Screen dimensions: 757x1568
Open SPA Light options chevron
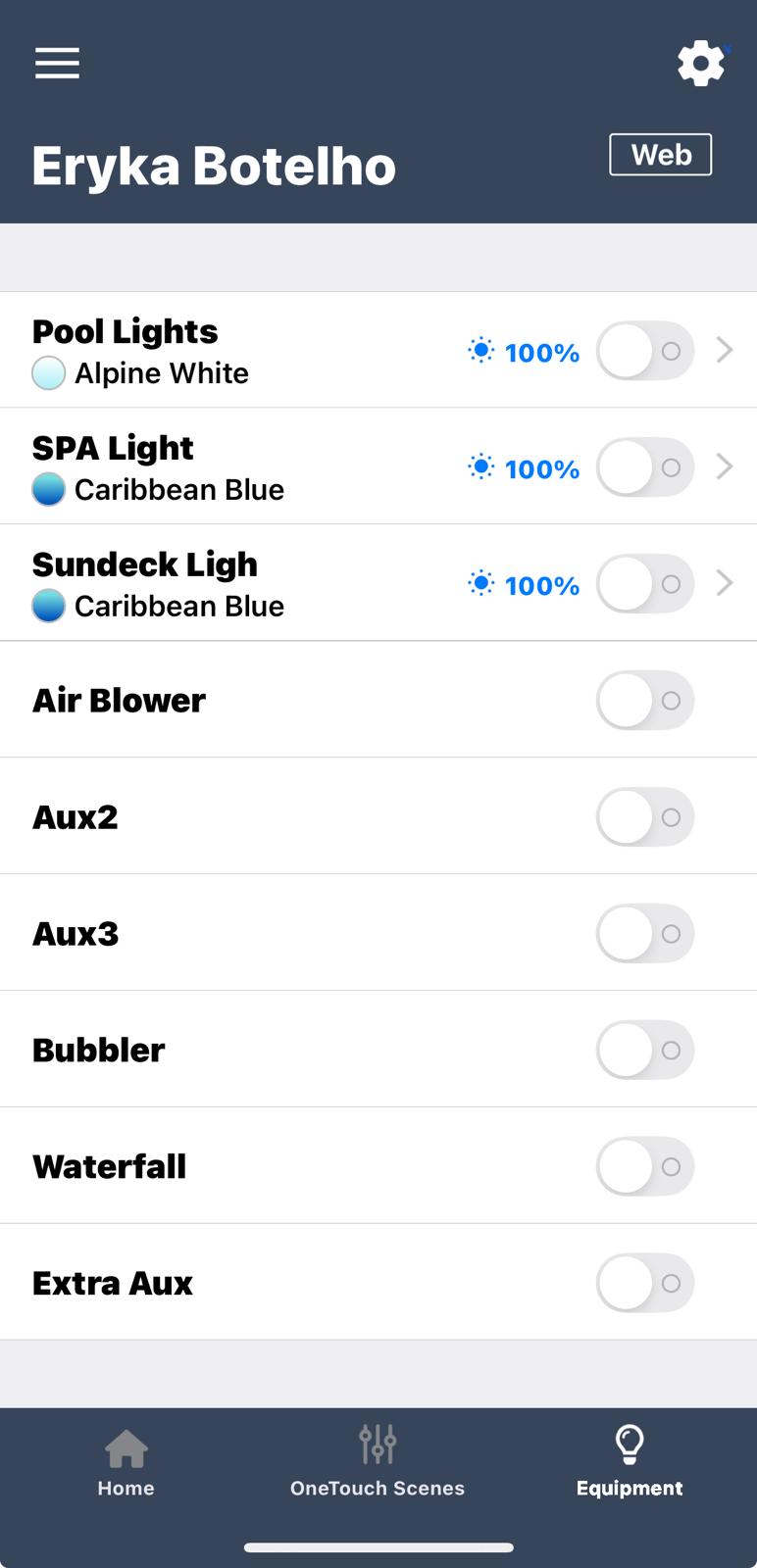725,466
